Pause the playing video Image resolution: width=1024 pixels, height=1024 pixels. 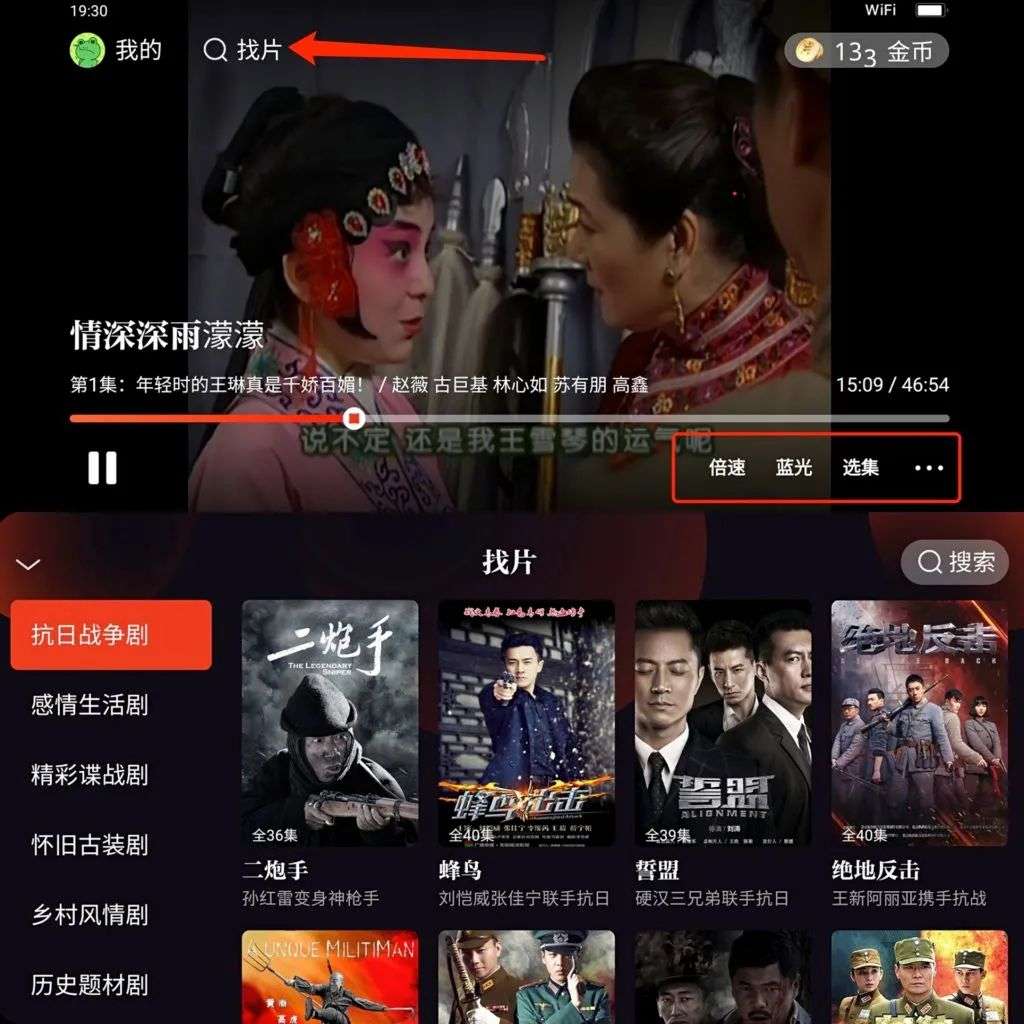[x=102, y=468]
